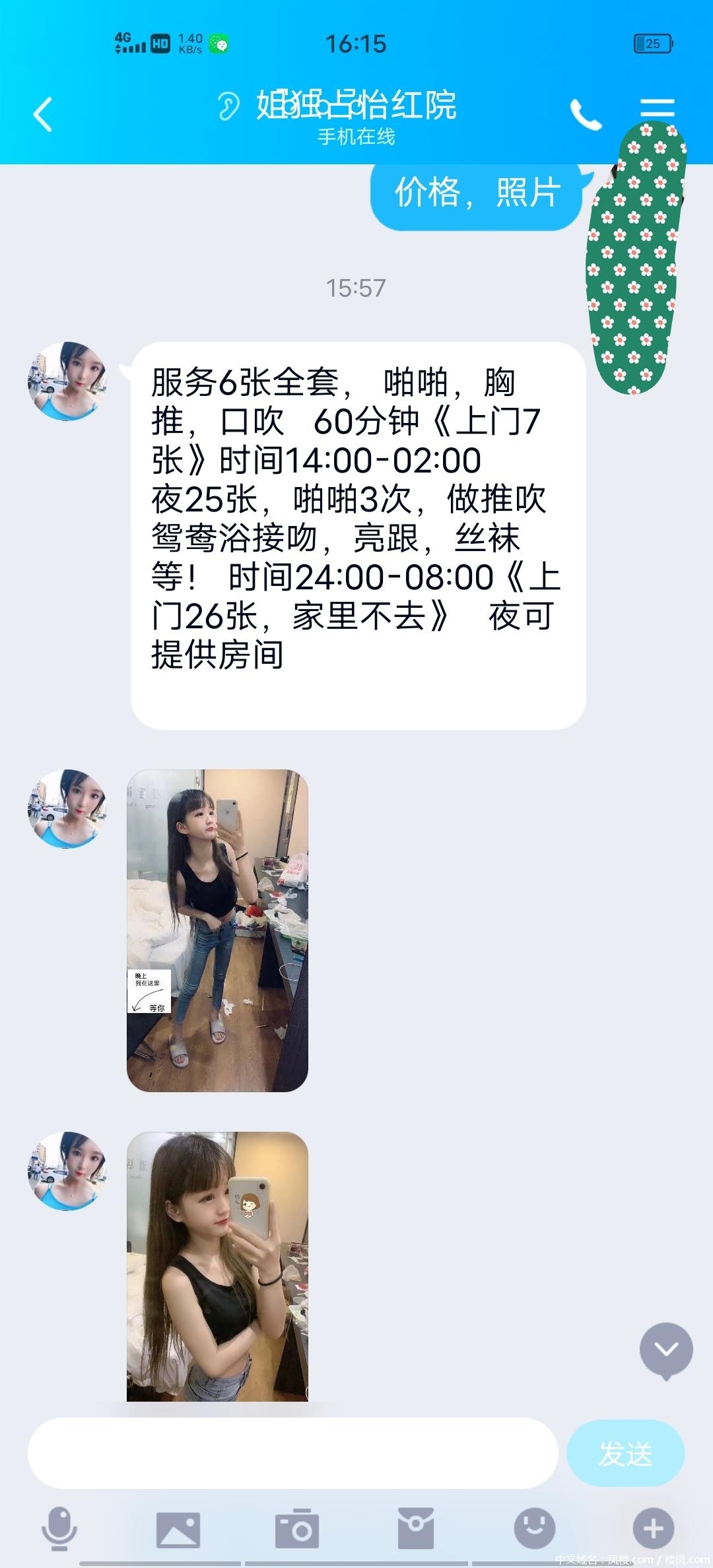Tap the 发送 send button
The width and height of the screenshot is (713, 1568).
pyautogui.click(x=625, y=1453)
